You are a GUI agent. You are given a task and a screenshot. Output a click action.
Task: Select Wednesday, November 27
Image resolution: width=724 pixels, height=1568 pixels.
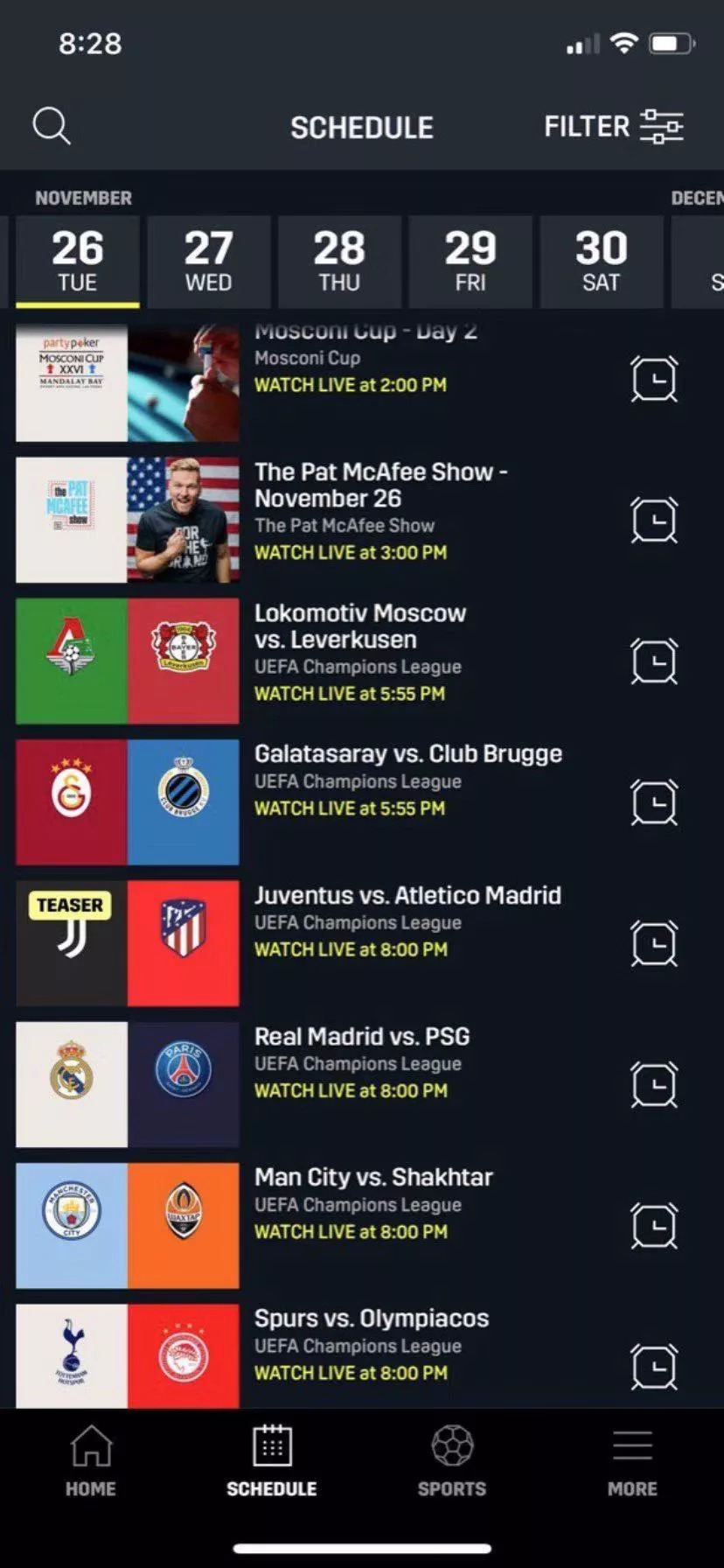point(208,261)
